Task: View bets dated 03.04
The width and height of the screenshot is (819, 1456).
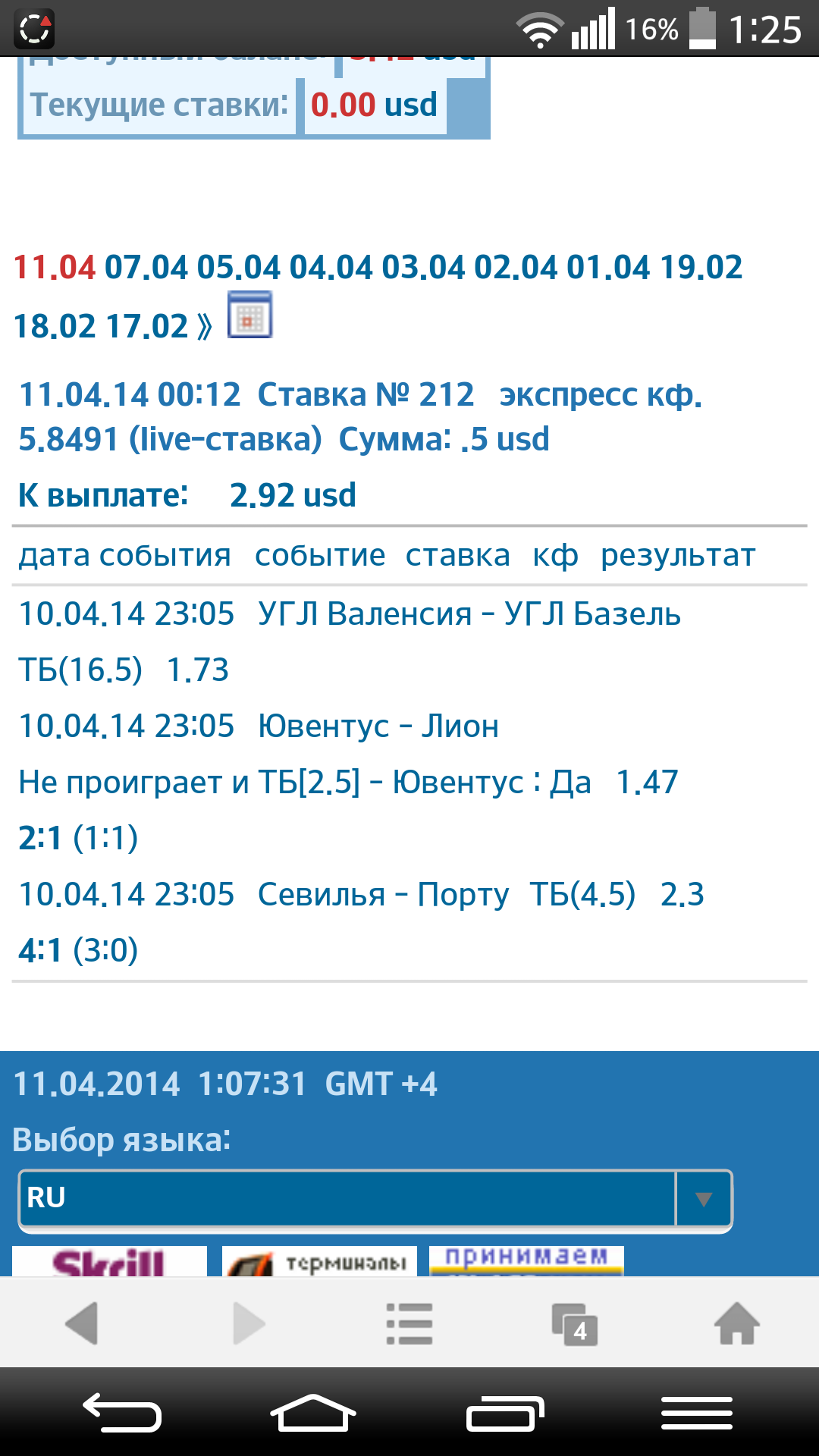Action: click(423, 268)
